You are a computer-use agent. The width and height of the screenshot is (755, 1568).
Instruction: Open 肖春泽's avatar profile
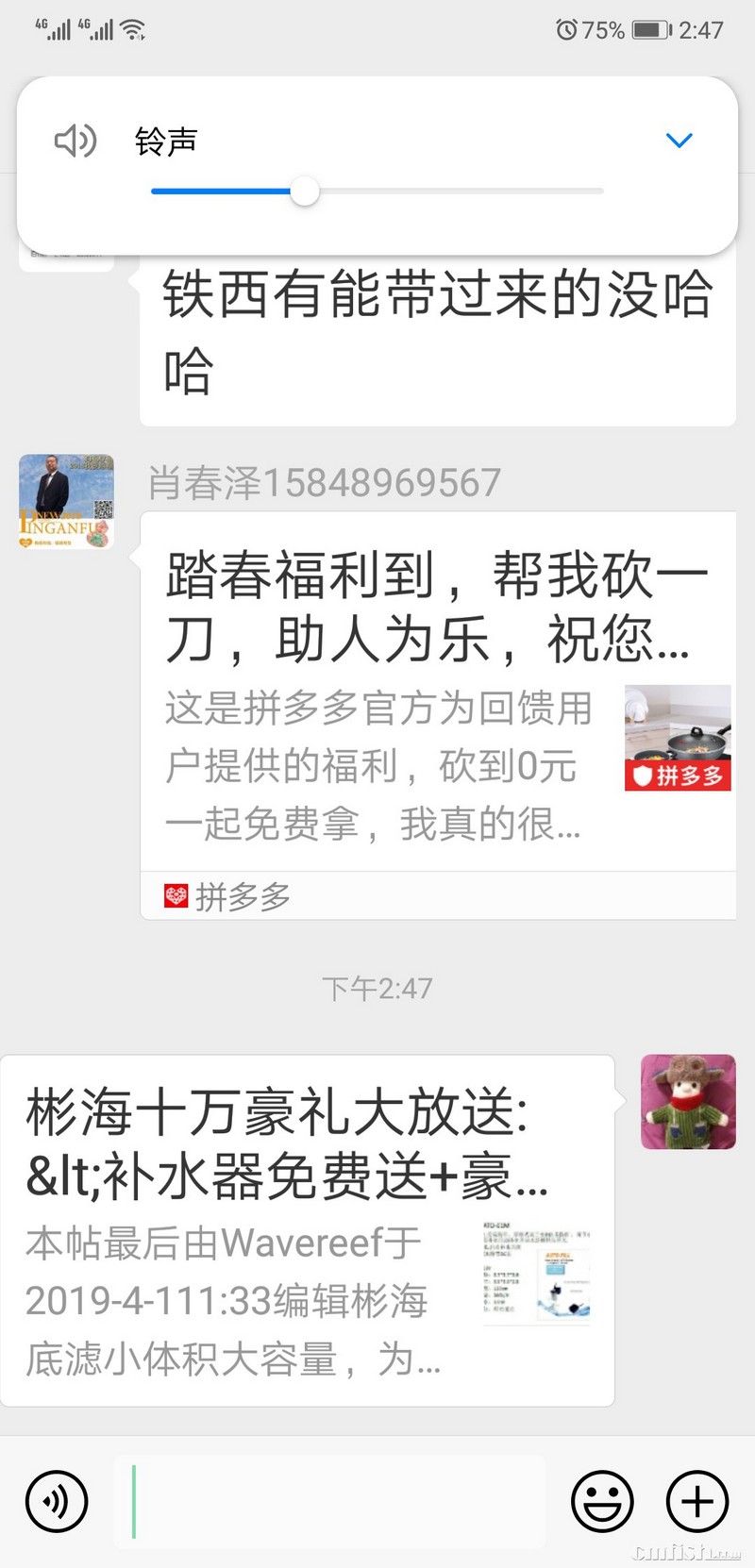tap(66, 501)
